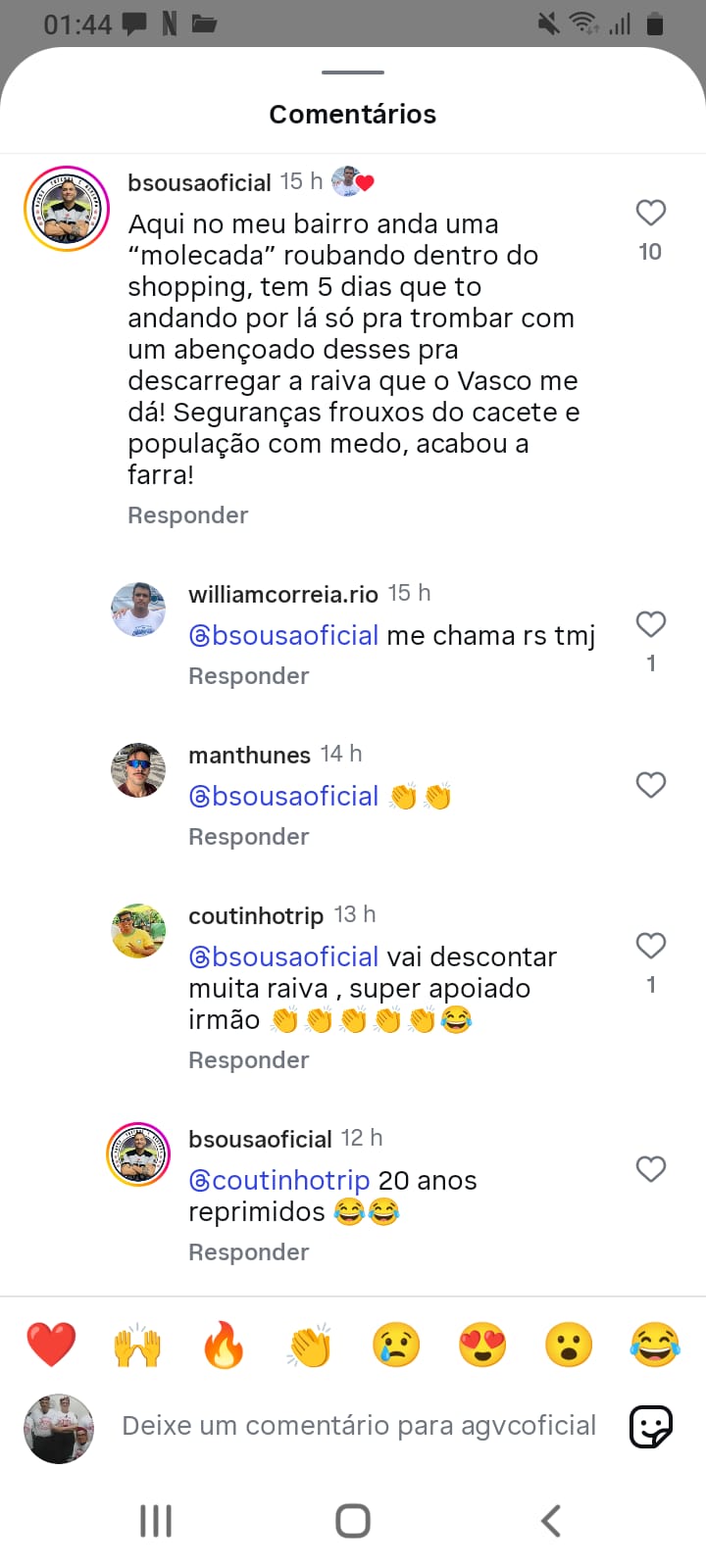
Task: Like the manthunes clapping comment
Action: 650,785
